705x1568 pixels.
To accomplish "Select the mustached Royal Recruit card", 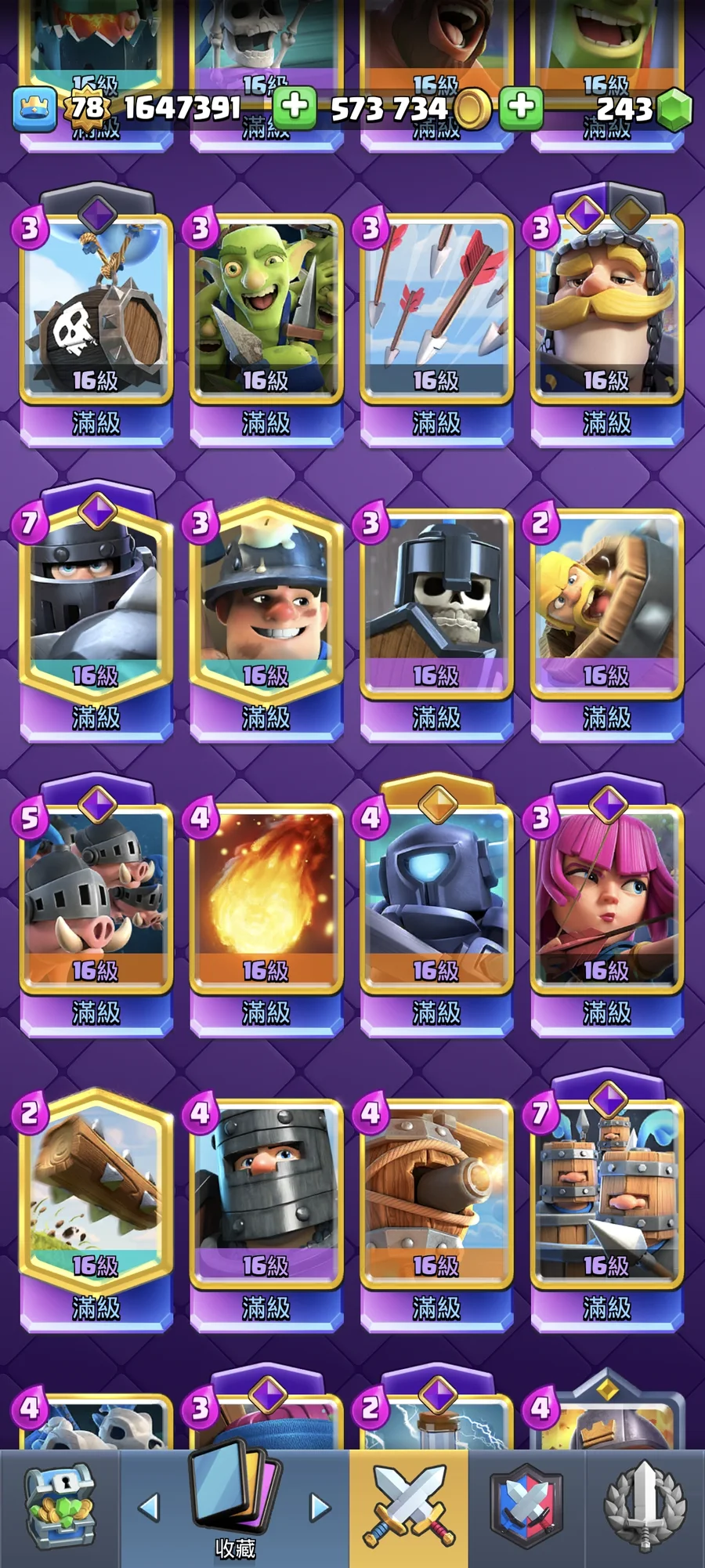I will tap(606, 313).
